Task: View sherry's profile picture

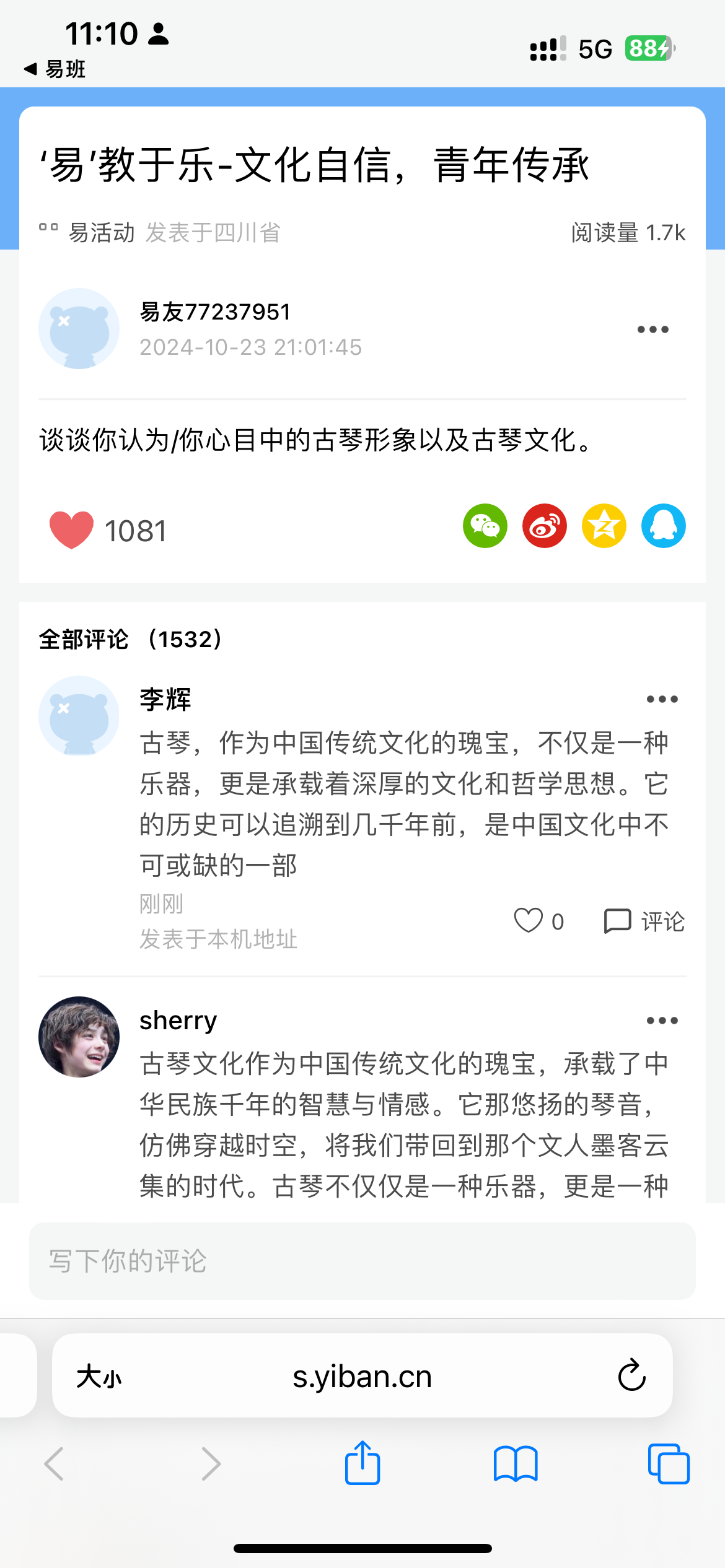Action: click(79, 1037)
